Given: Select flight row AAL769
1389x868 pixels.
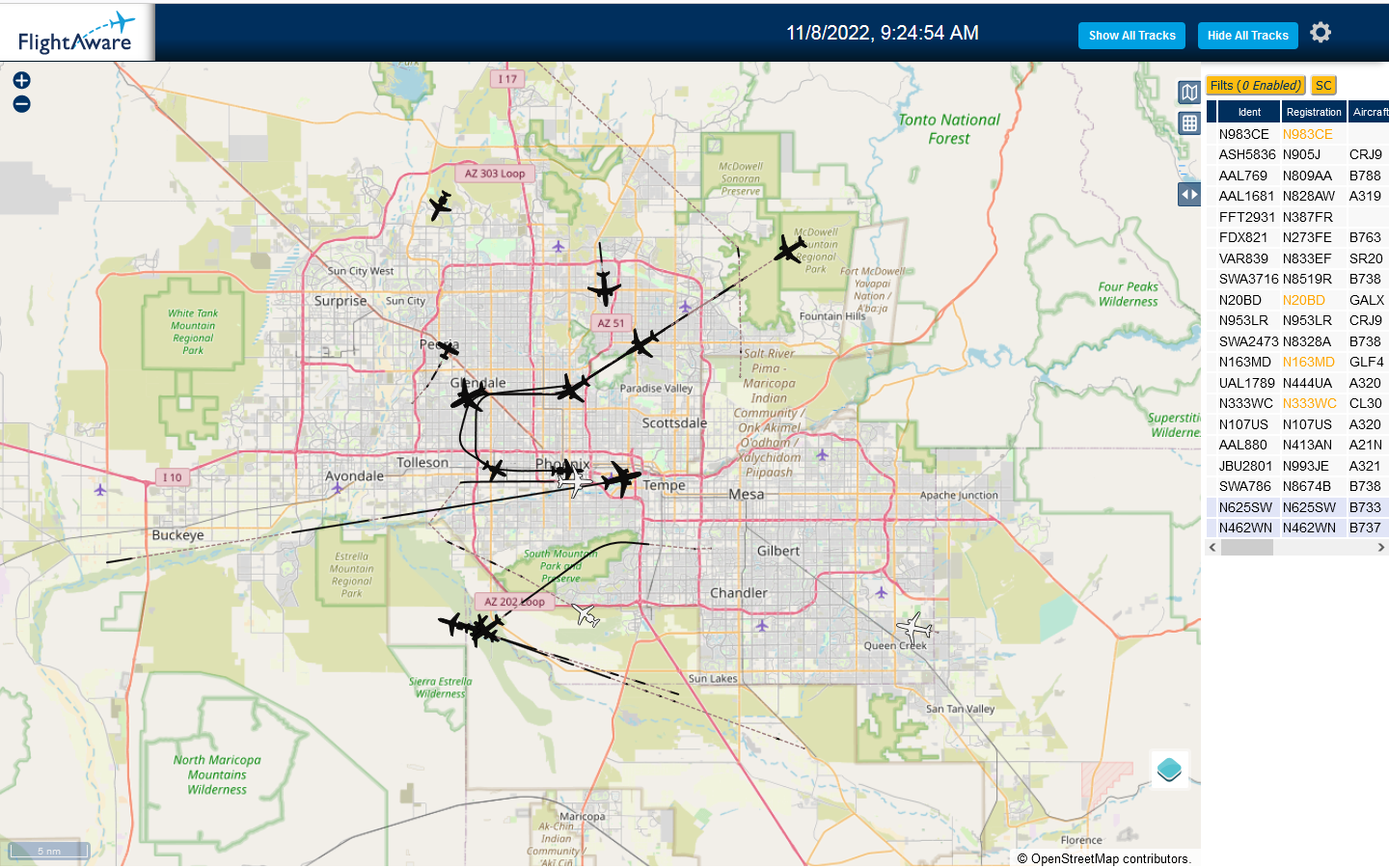Looking at the screenshot, I should (1297, 176).
